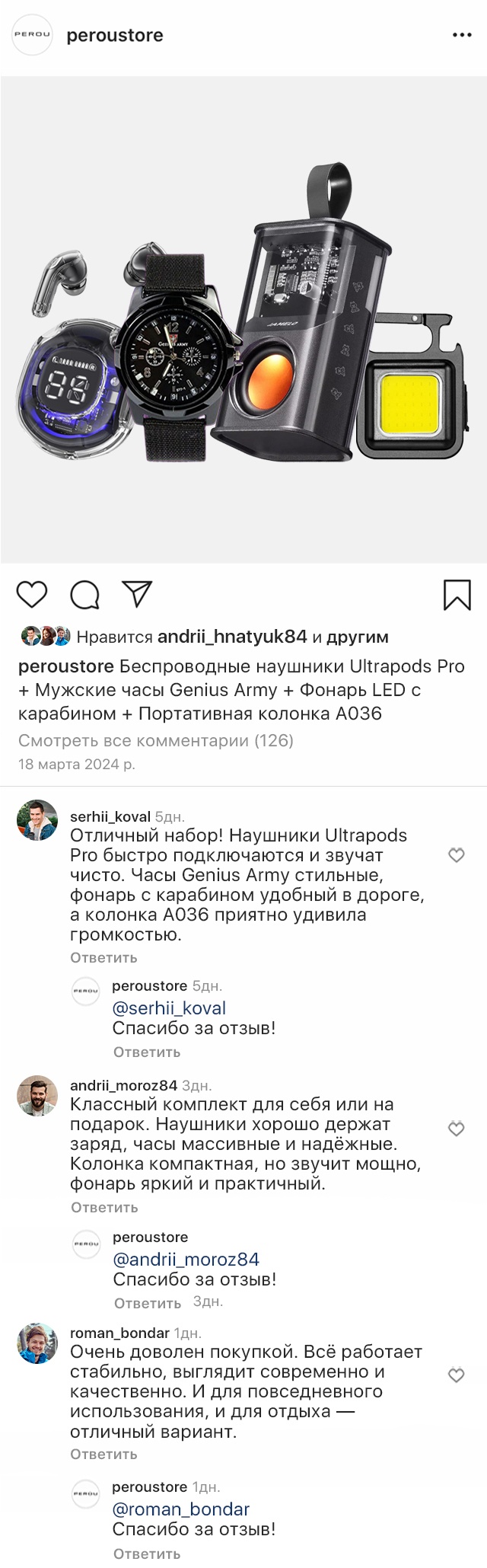Viewport: 487px width, 1568px height.
Task: Open the product photo of the gadget set
Action: [243, 320]
